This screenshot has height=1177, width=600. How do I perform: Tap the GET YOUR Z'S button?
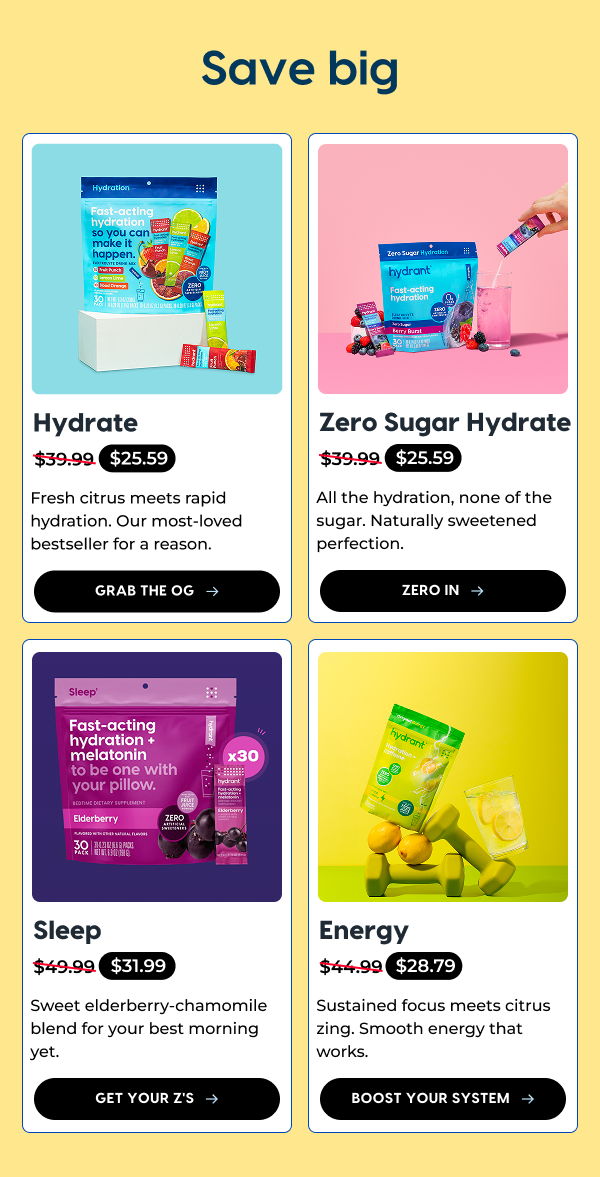tap(157, 1098)
